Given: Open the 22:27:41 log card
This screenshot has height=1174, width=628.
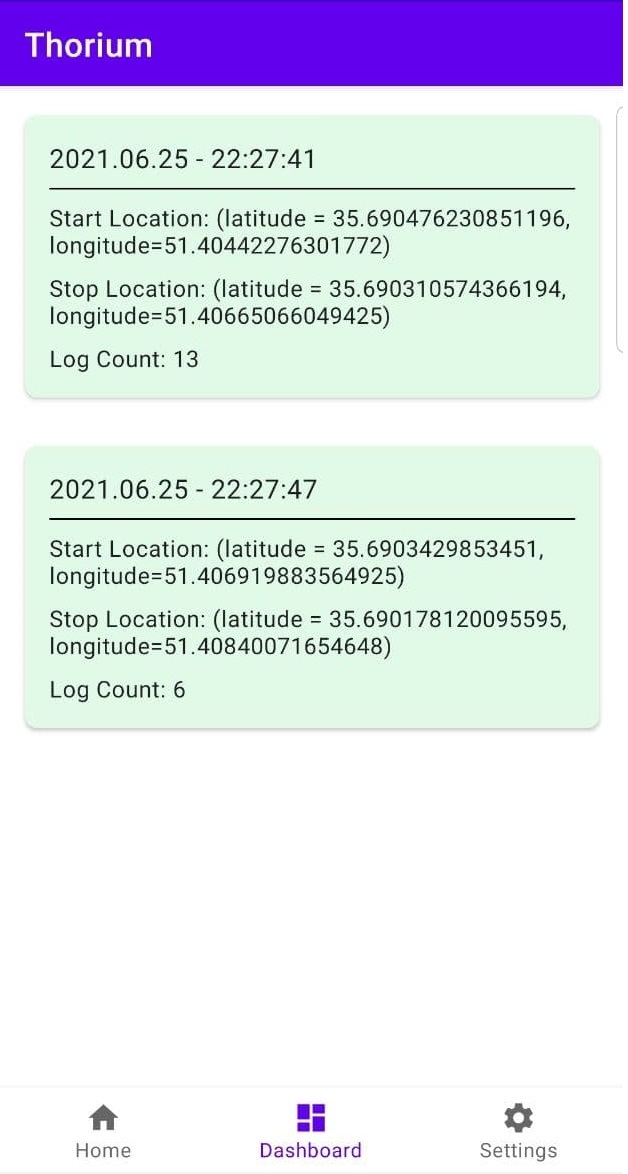Looking at the screenshot, I should coord(312,257).
